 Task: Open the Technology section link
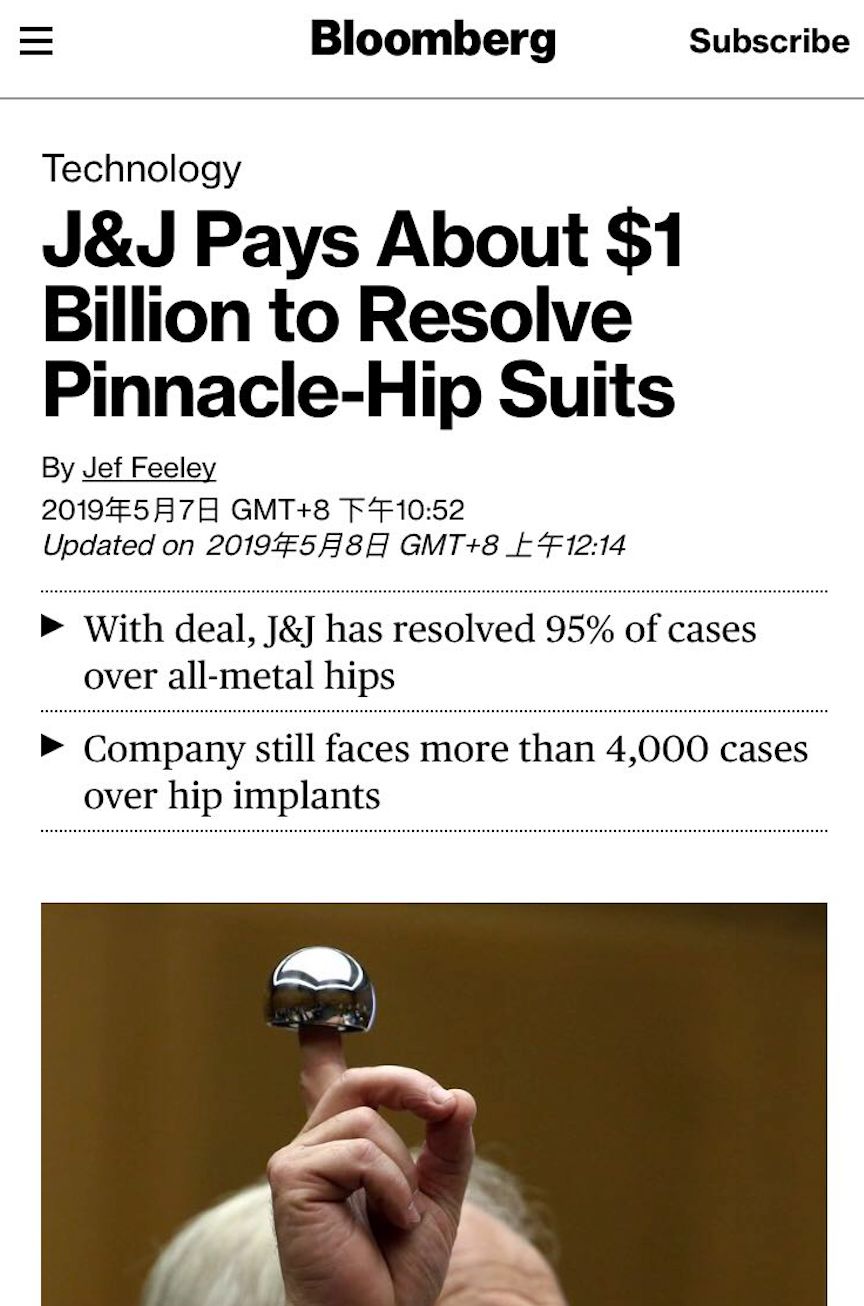coord(141,168)
